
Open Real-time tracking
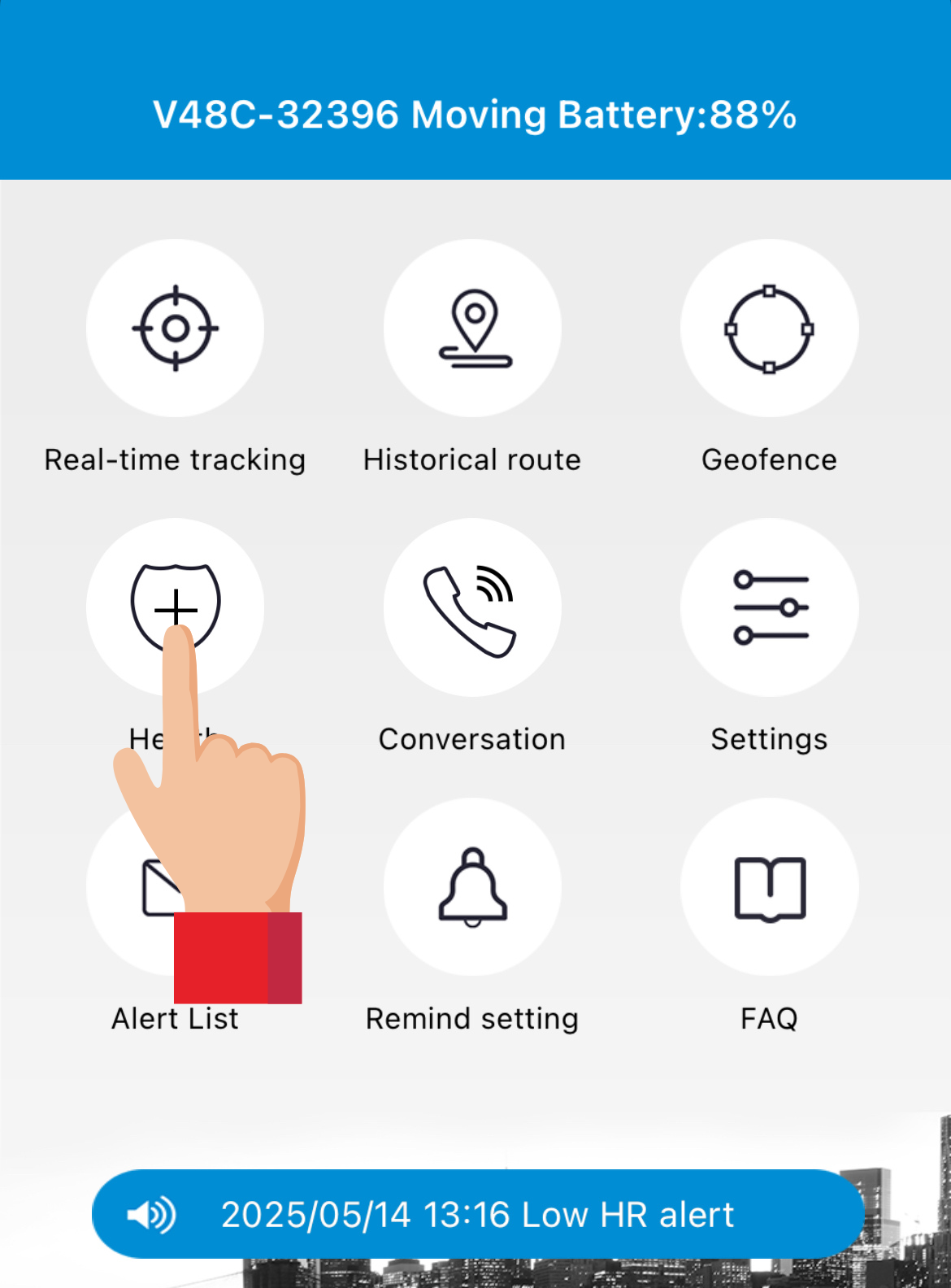(175, 329)
